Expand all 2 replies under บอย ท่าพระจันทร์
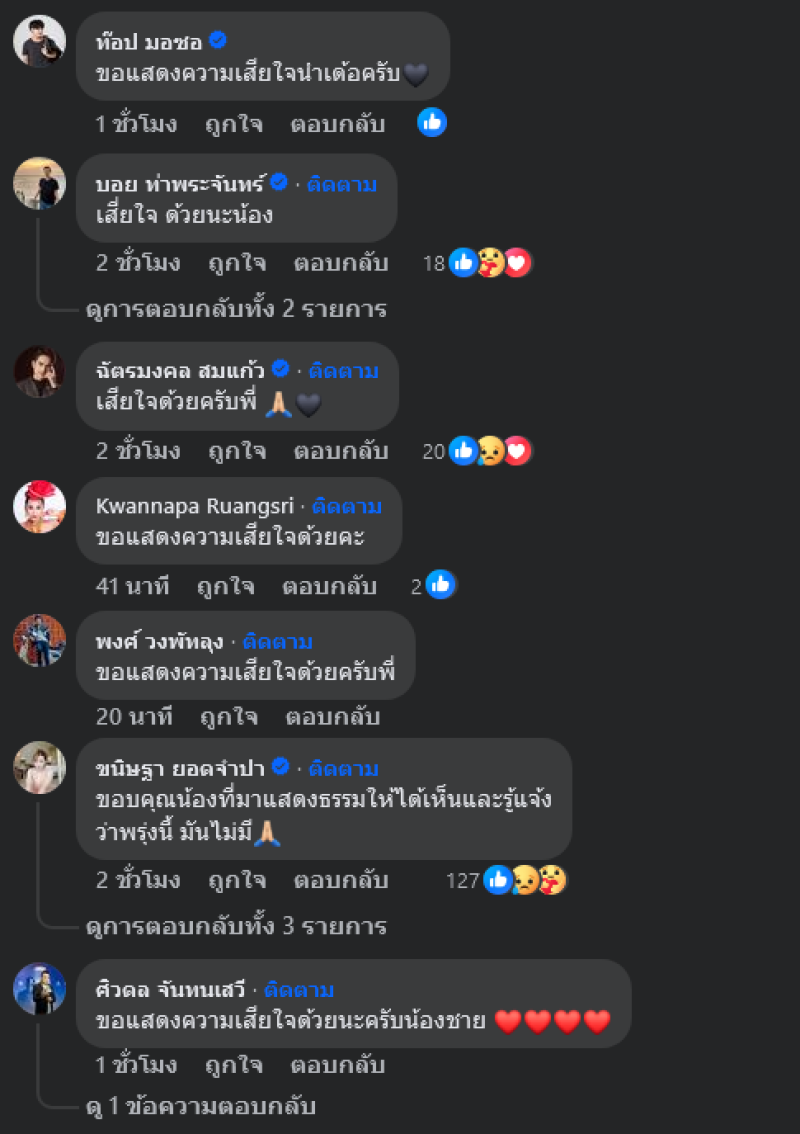This screenshot has height=1134, width=800. (x=236, y=309)
